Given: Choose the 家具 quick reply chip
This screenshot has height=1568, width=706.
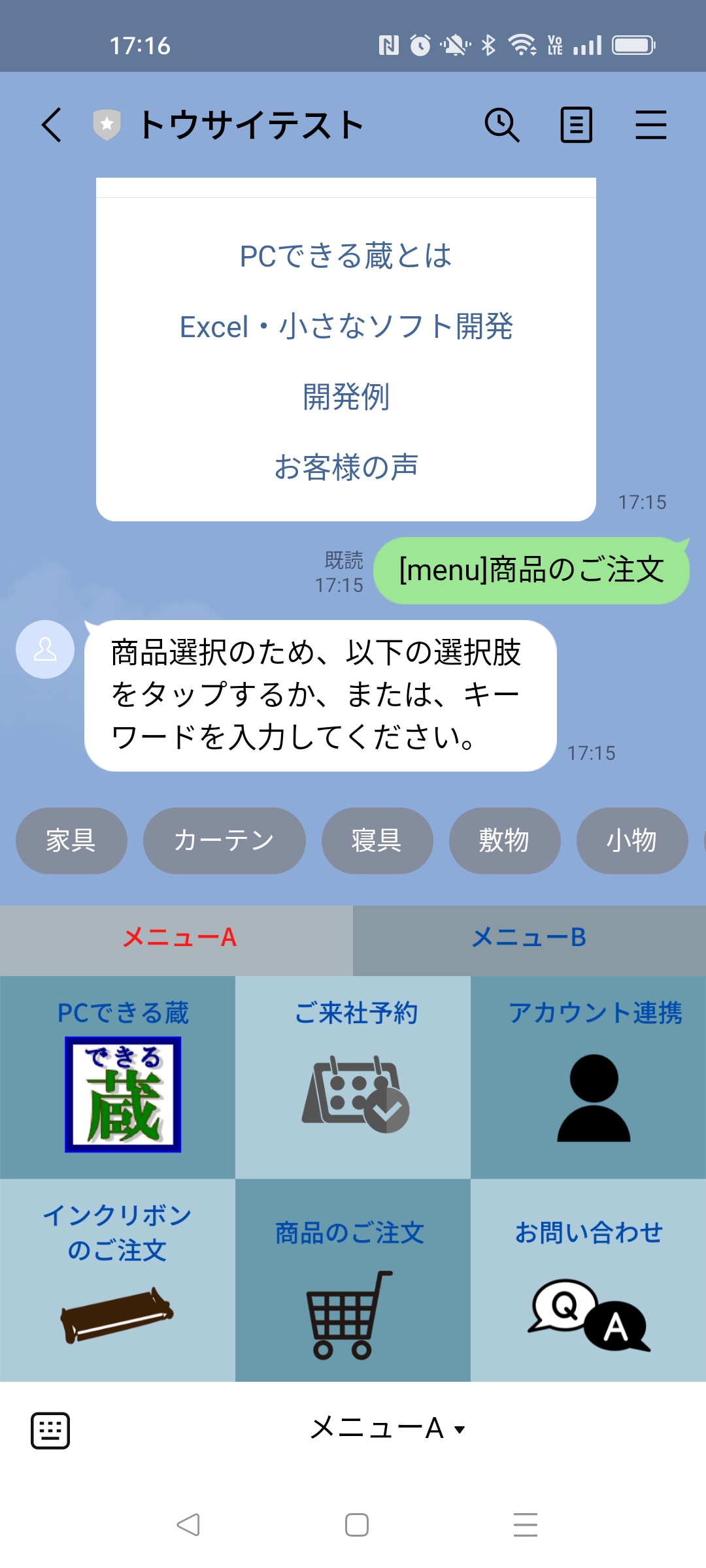Looking at the screenshot, I should (71, 840).
